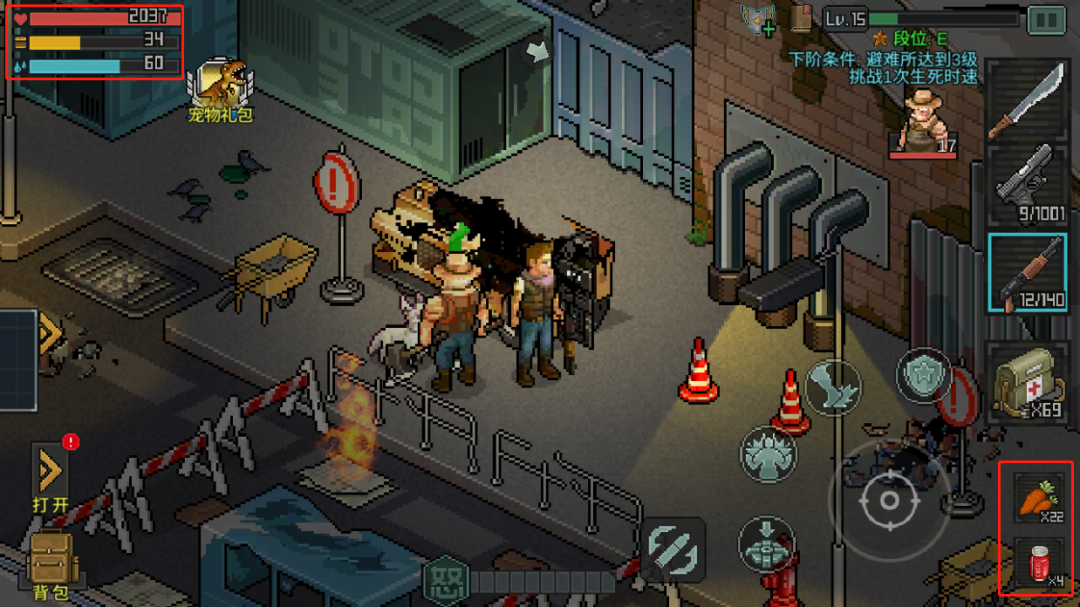Image resolution: width=1080 pixels, height=607 pixels.
Task: Select the pistol with 9/1001 ammo
Action: tap(1027, 187)
